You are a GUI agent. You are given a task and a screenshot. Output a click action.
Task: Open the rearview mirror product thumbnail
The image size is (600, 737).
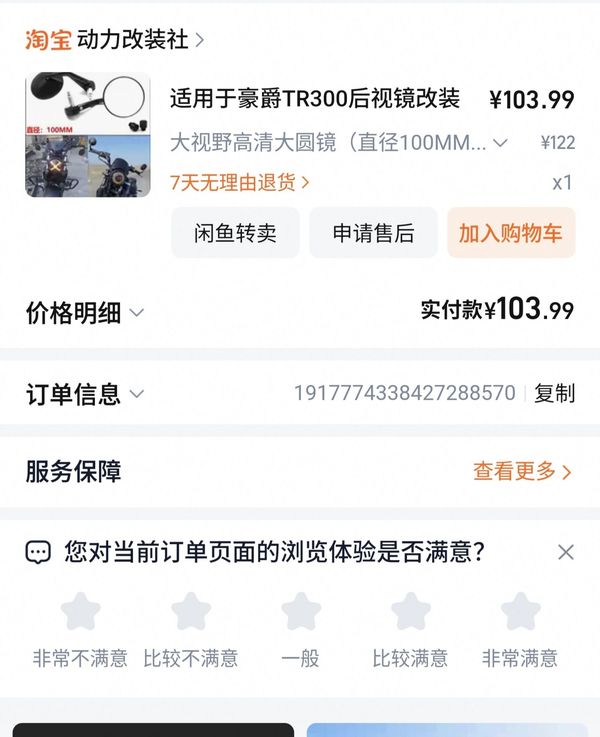(x=88, y=135)
